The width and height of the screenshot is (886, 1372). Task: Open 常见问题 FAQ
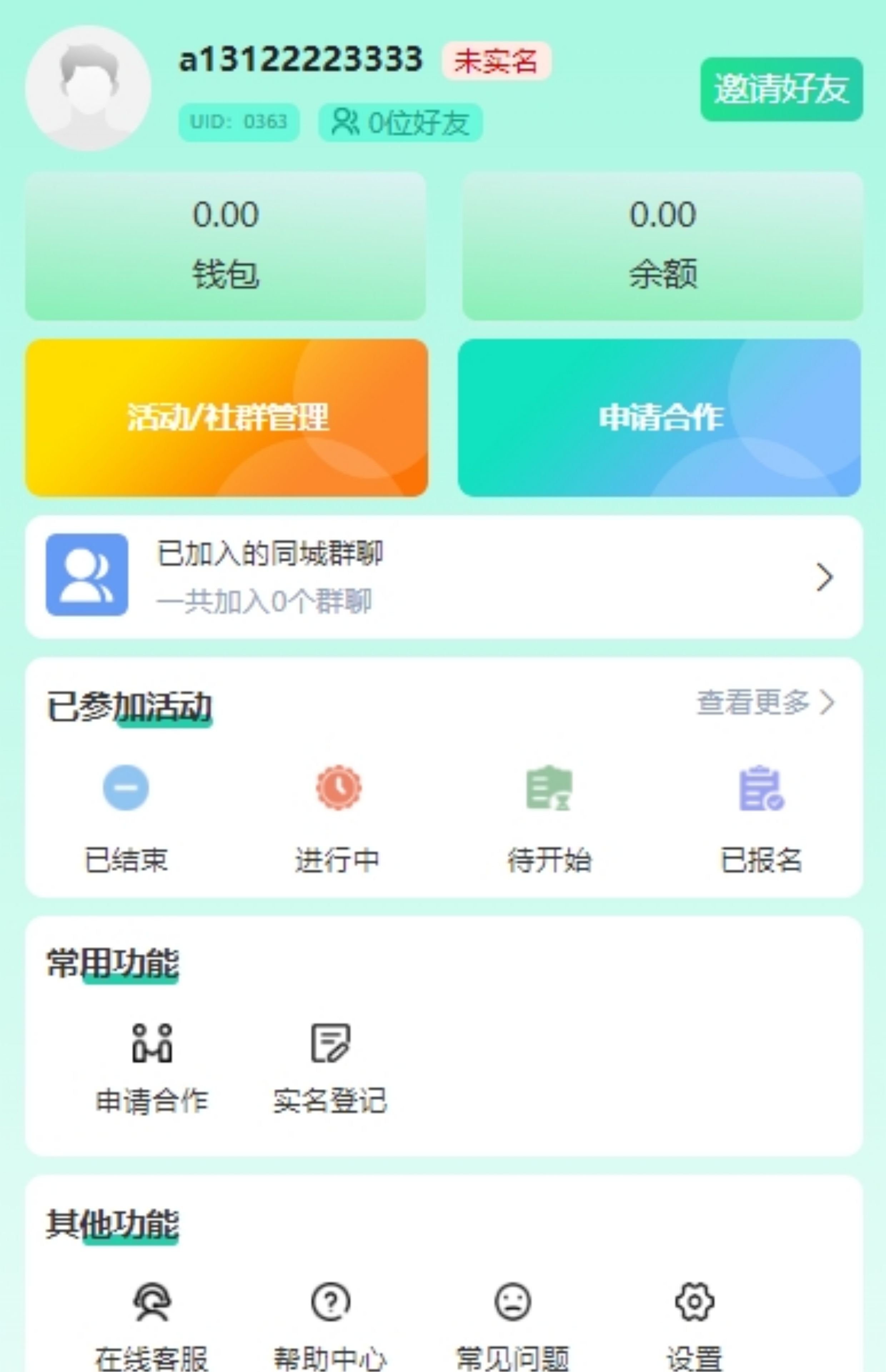point(513,1323)
